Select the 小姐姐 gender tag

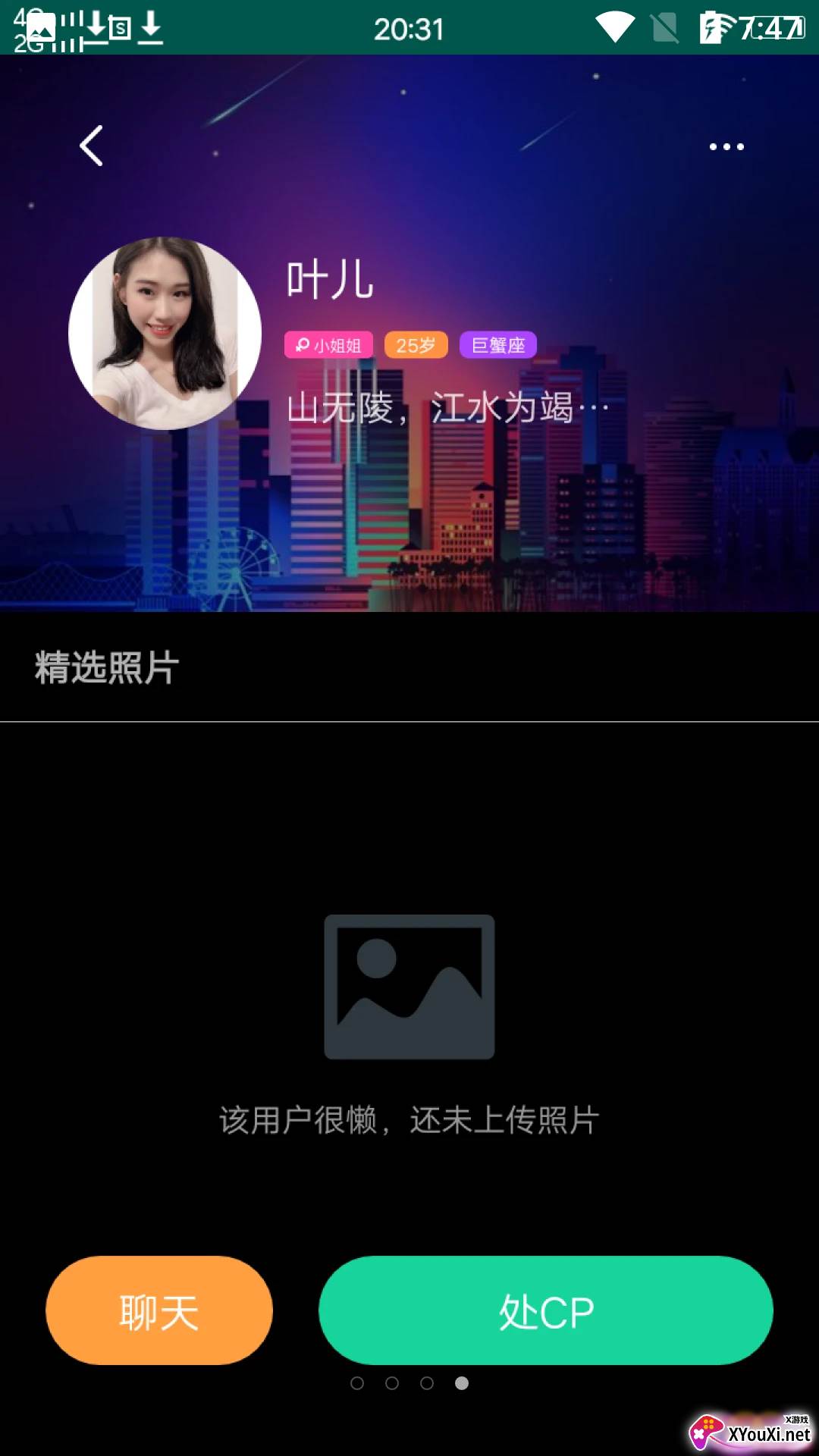pyautogui.click(x=328, y=345)
